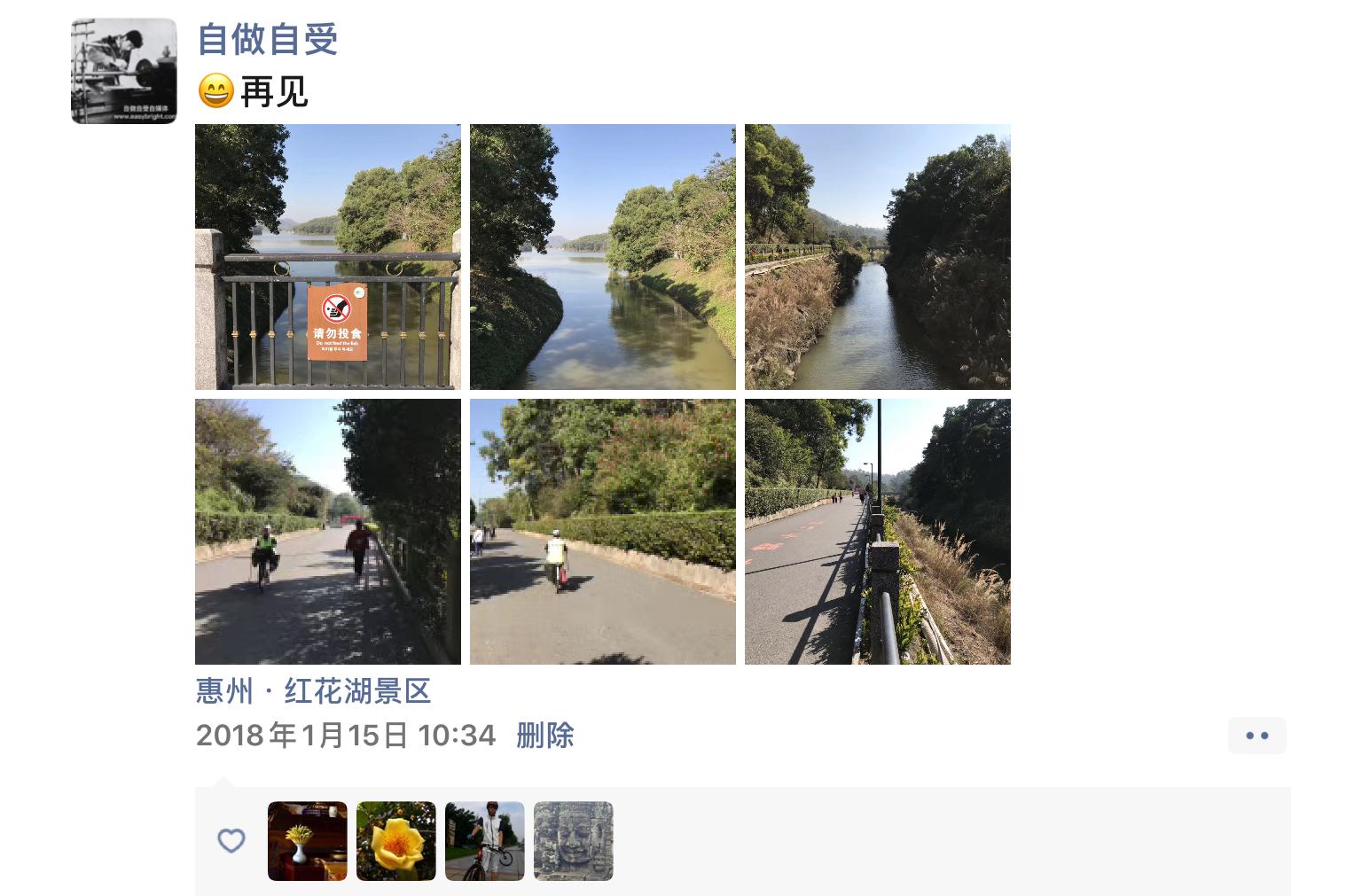Open the poster's profile avatar
The width and height of the screenshot is (1362, 896).
coord(124,71)
